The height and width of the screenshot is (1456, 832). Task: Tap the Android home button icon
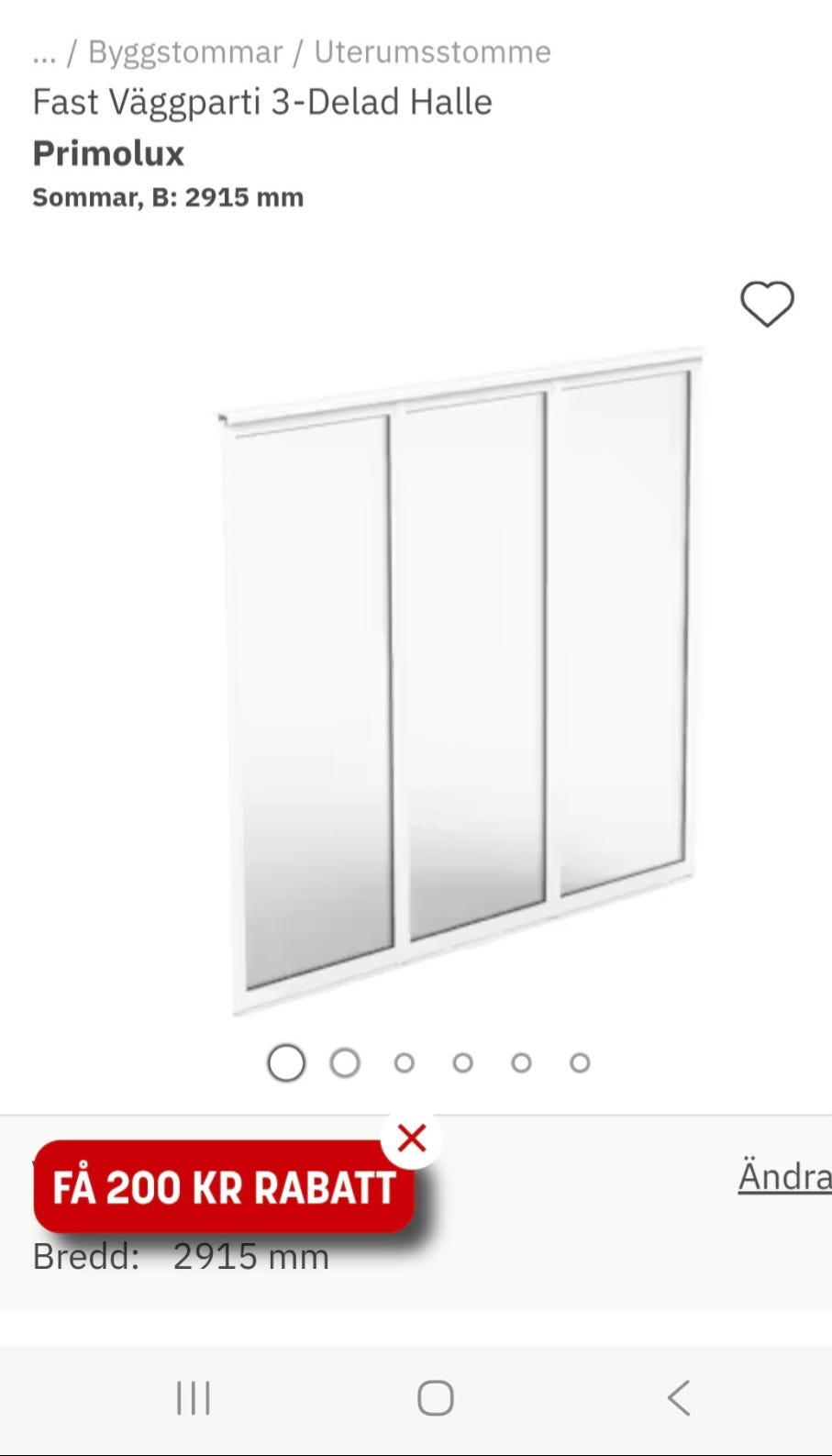[x=434, y=1397]
